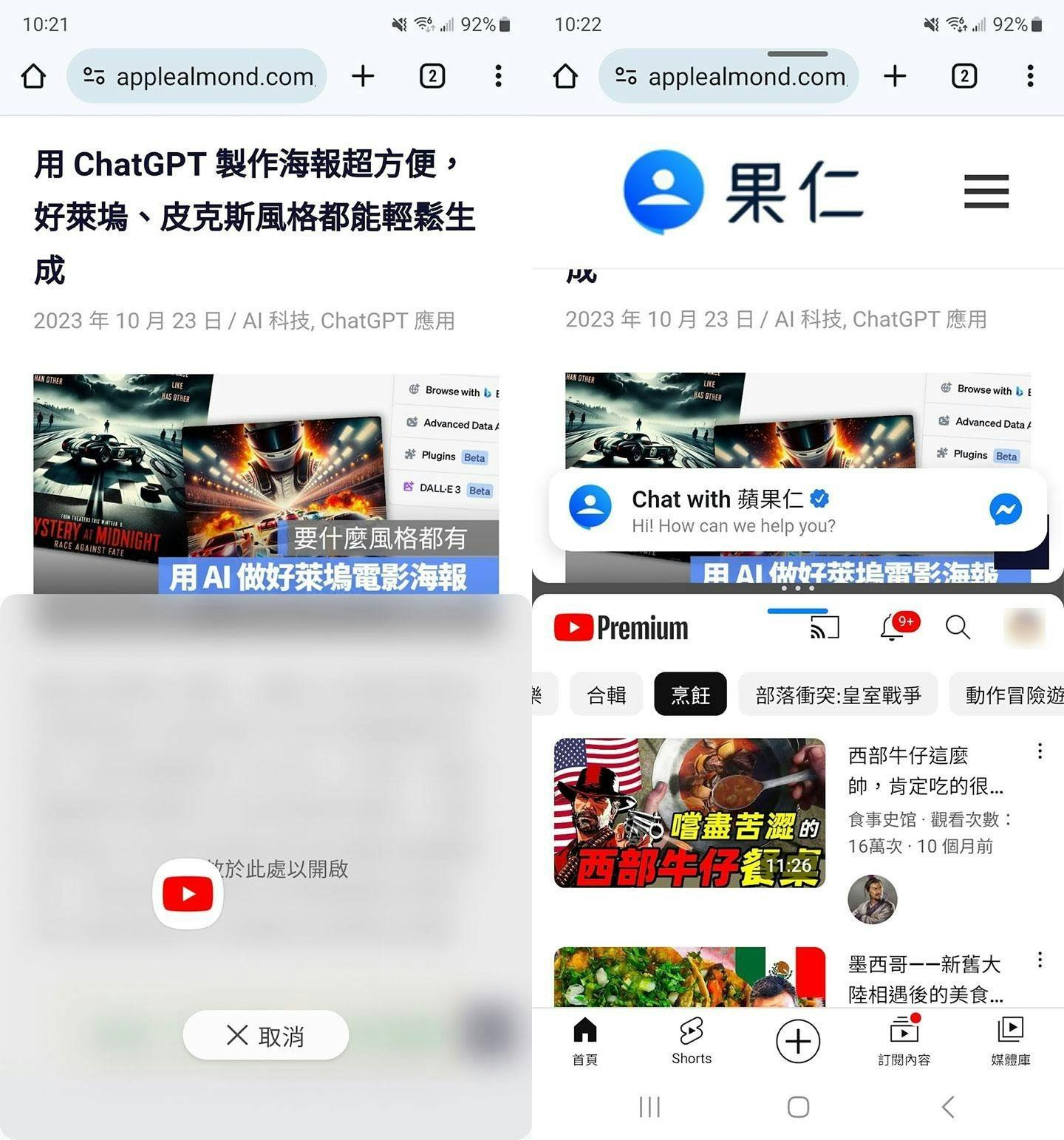Search YouTube videos
This screenshot has width=1064, height=1140.
pyautogui.click(x=958, y=627)
